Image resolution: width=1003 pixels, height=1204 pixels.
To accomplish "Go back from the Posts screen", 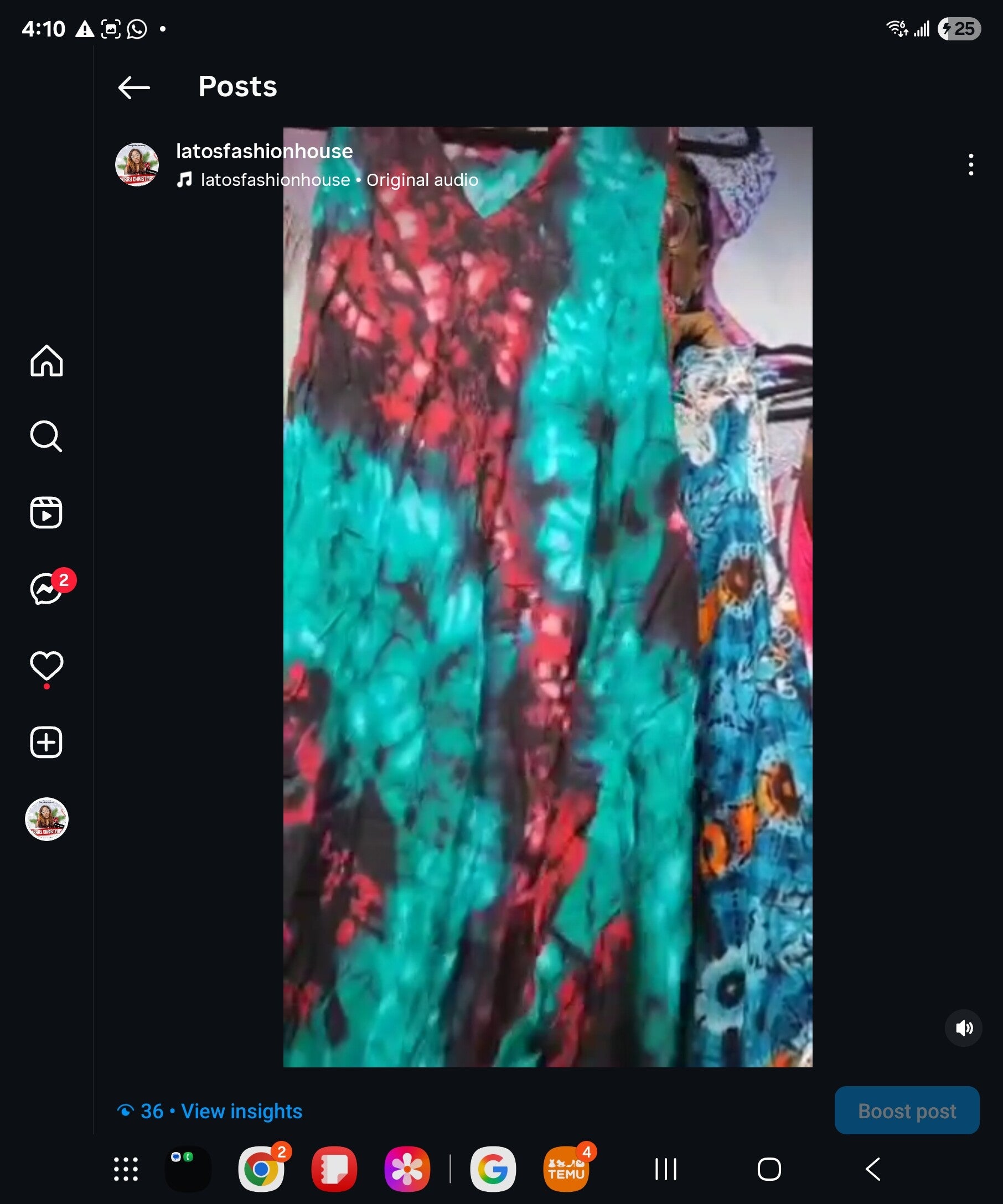I will pyautogui.click(x=133, y=87).
